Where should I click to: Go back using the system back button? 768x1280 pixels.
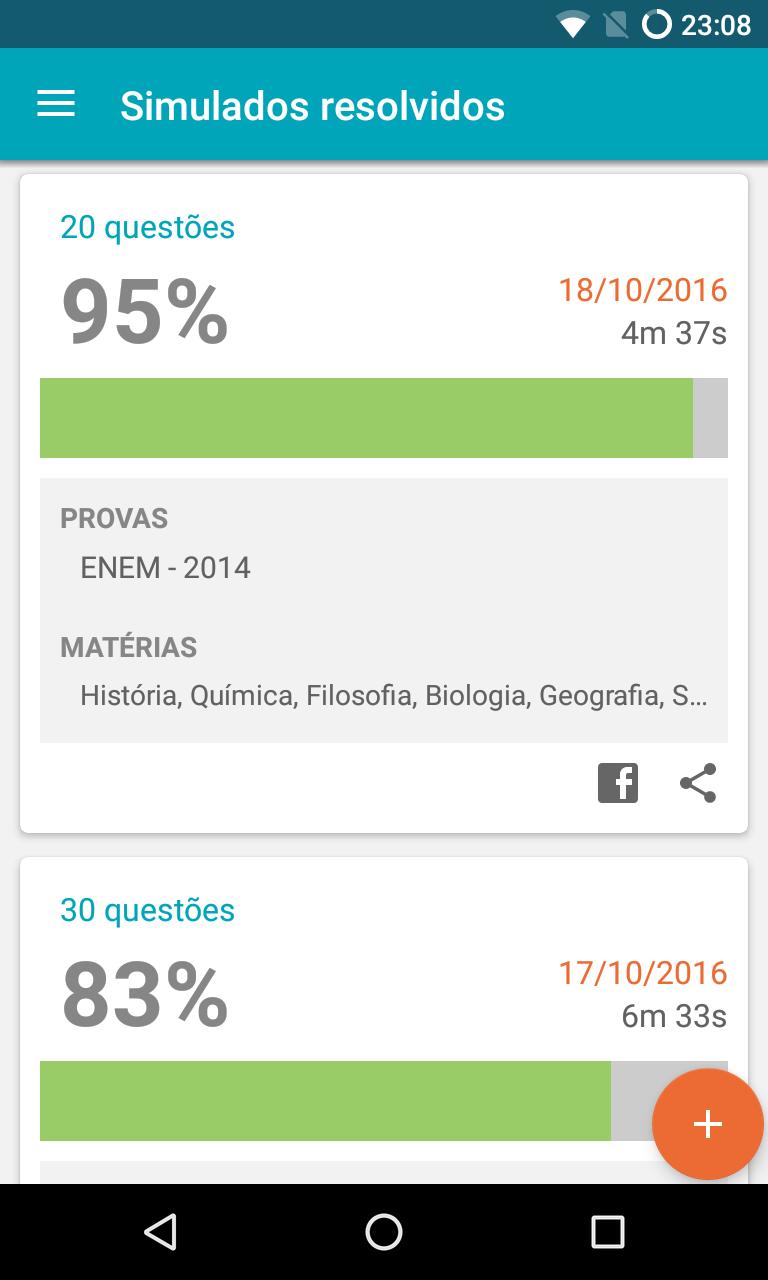(x=160, y=1232)
